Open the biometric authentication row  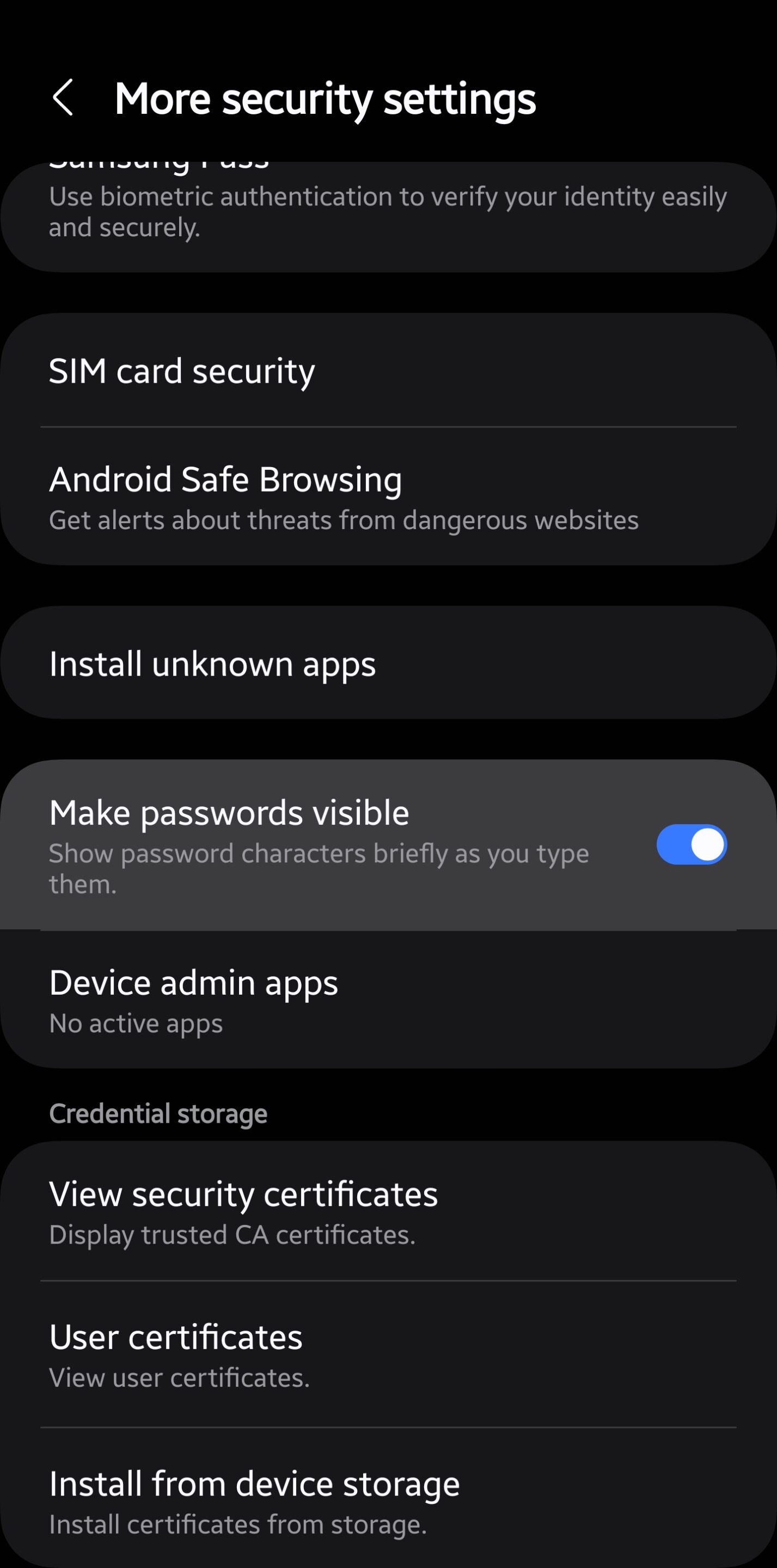point(389,217)
